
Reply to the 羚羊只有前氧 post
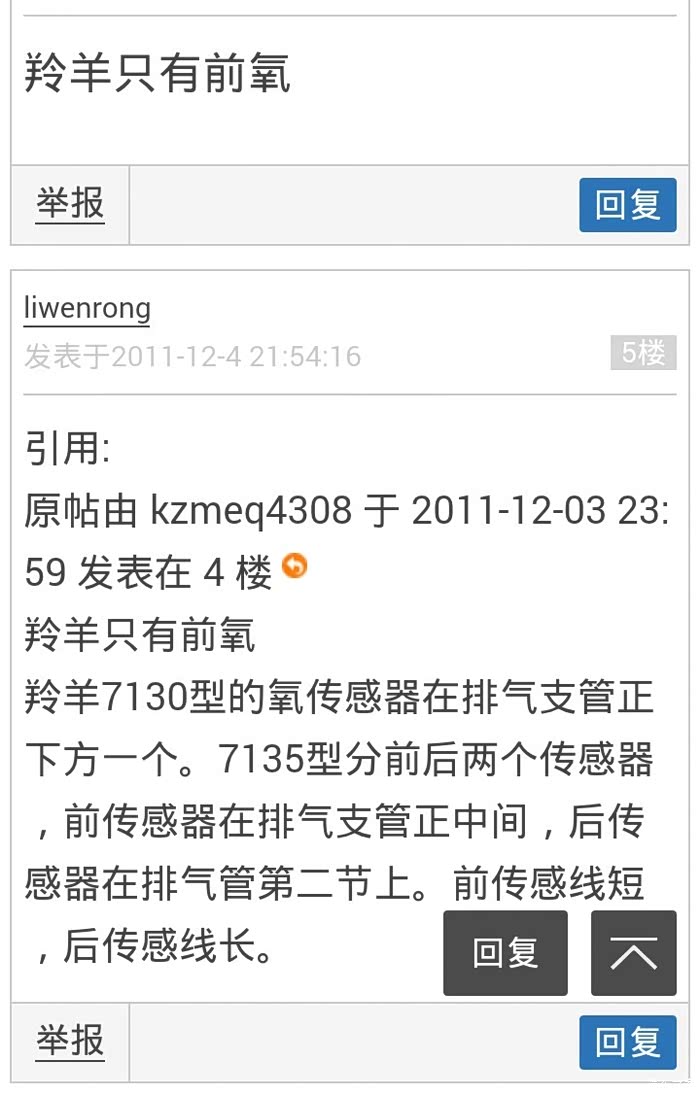(628, 205)
